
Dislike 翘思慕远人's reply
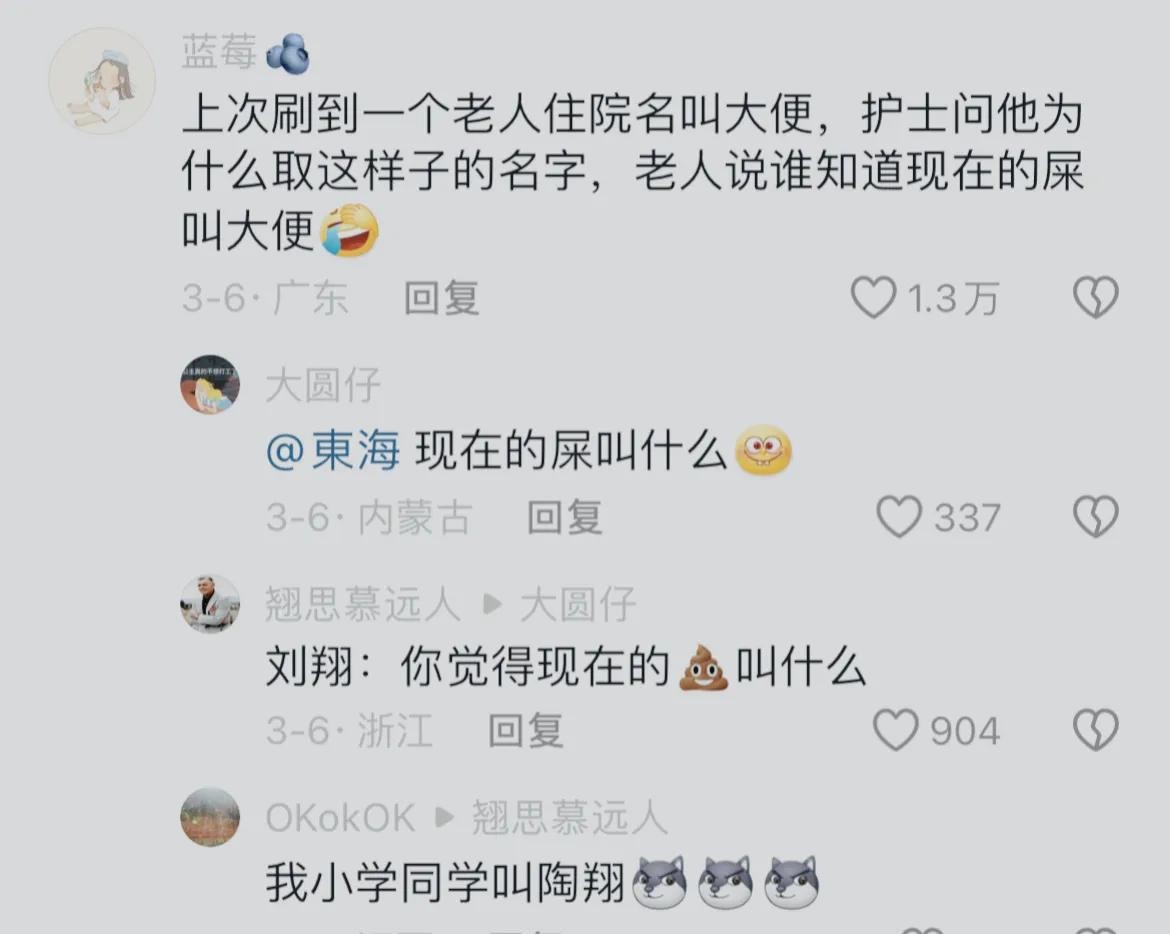coord(1095,731)
